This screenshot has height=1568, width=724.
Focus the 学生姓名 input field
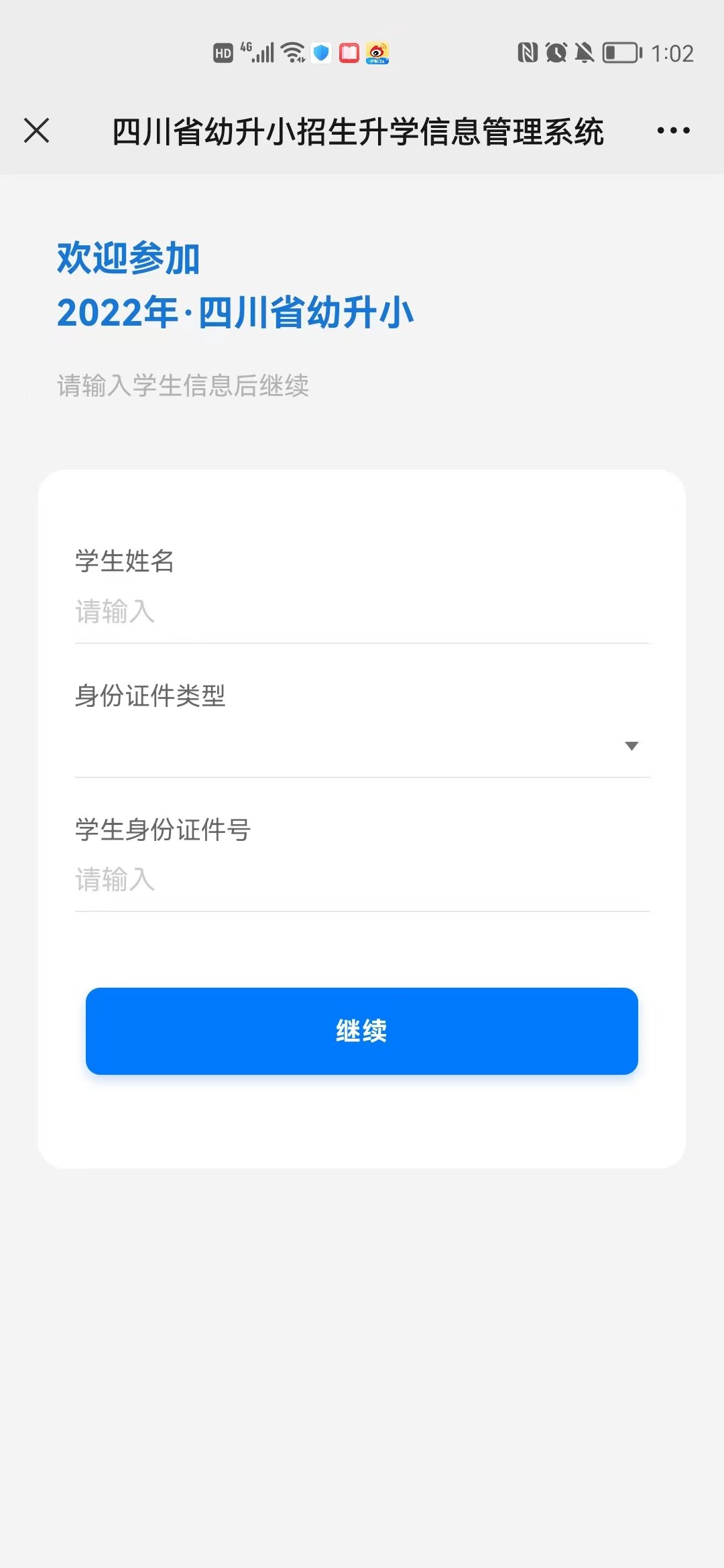point(362,612)
